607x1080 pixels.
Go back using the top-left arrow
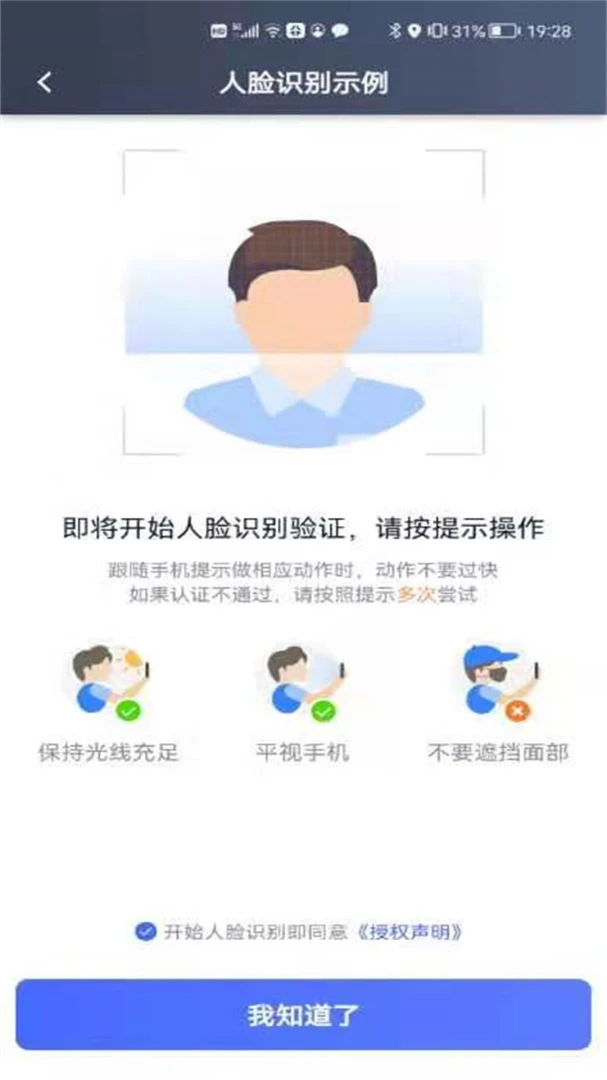45,83
